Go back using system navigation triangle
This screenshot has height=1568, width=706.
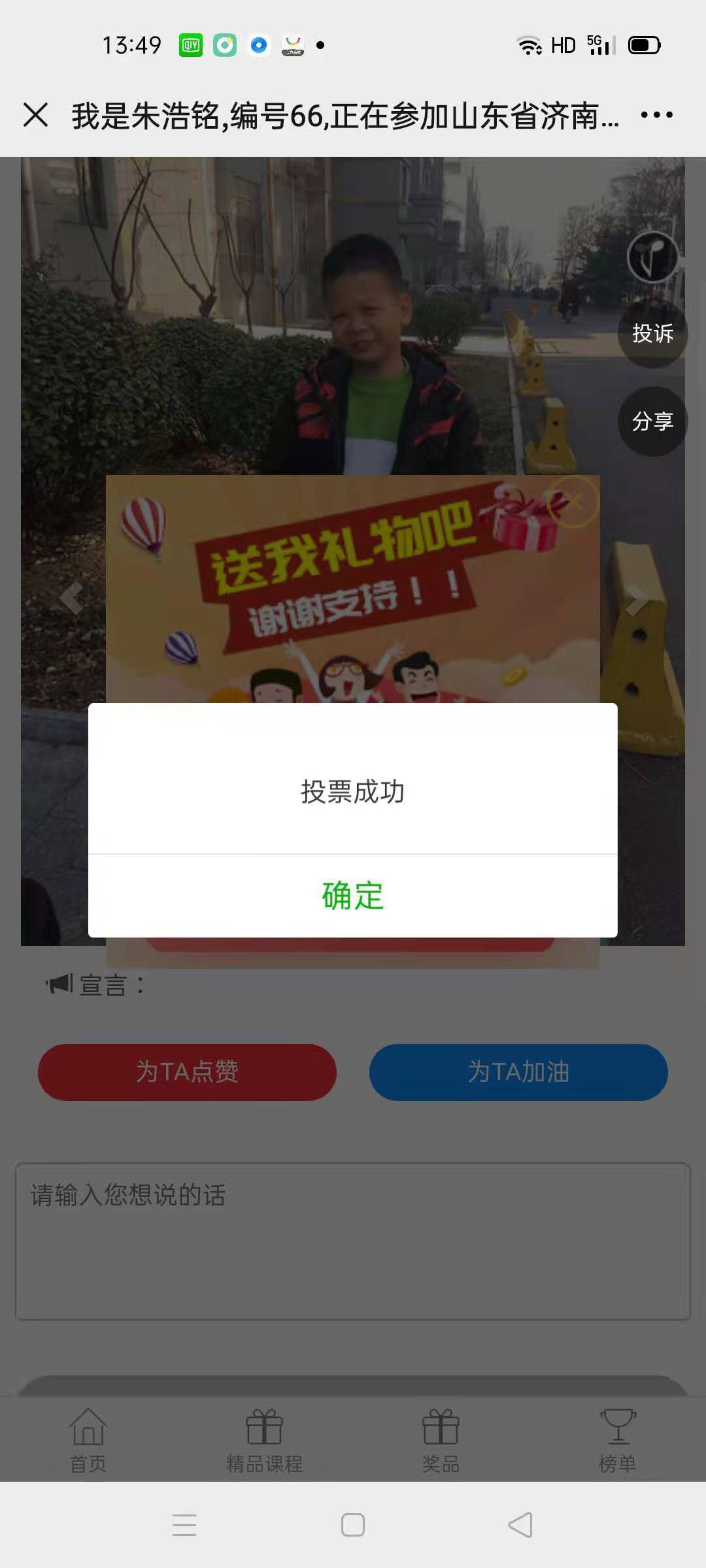(x=521, y=1525)
